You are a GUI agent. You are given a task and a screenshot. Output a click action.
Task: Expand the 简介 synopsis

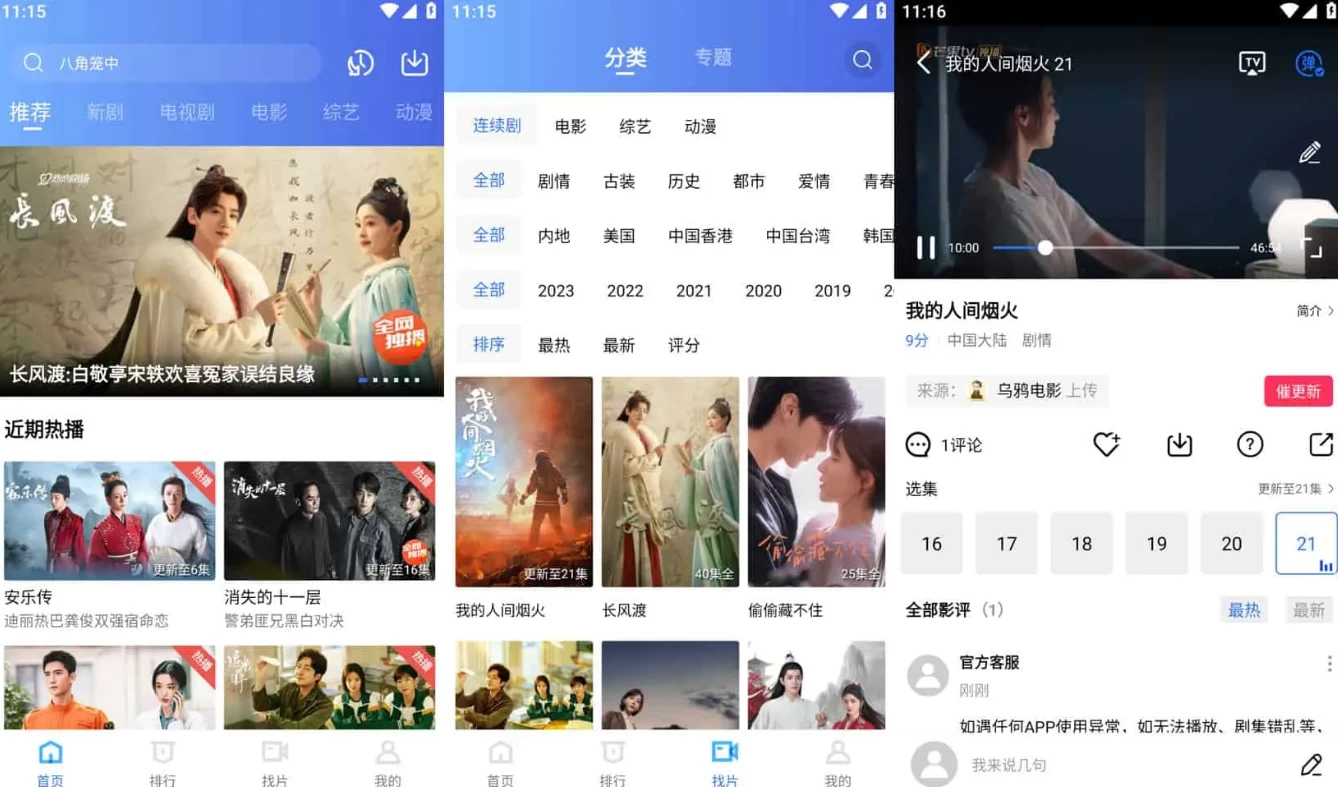pyautogui.click(x=1314, y=311)
